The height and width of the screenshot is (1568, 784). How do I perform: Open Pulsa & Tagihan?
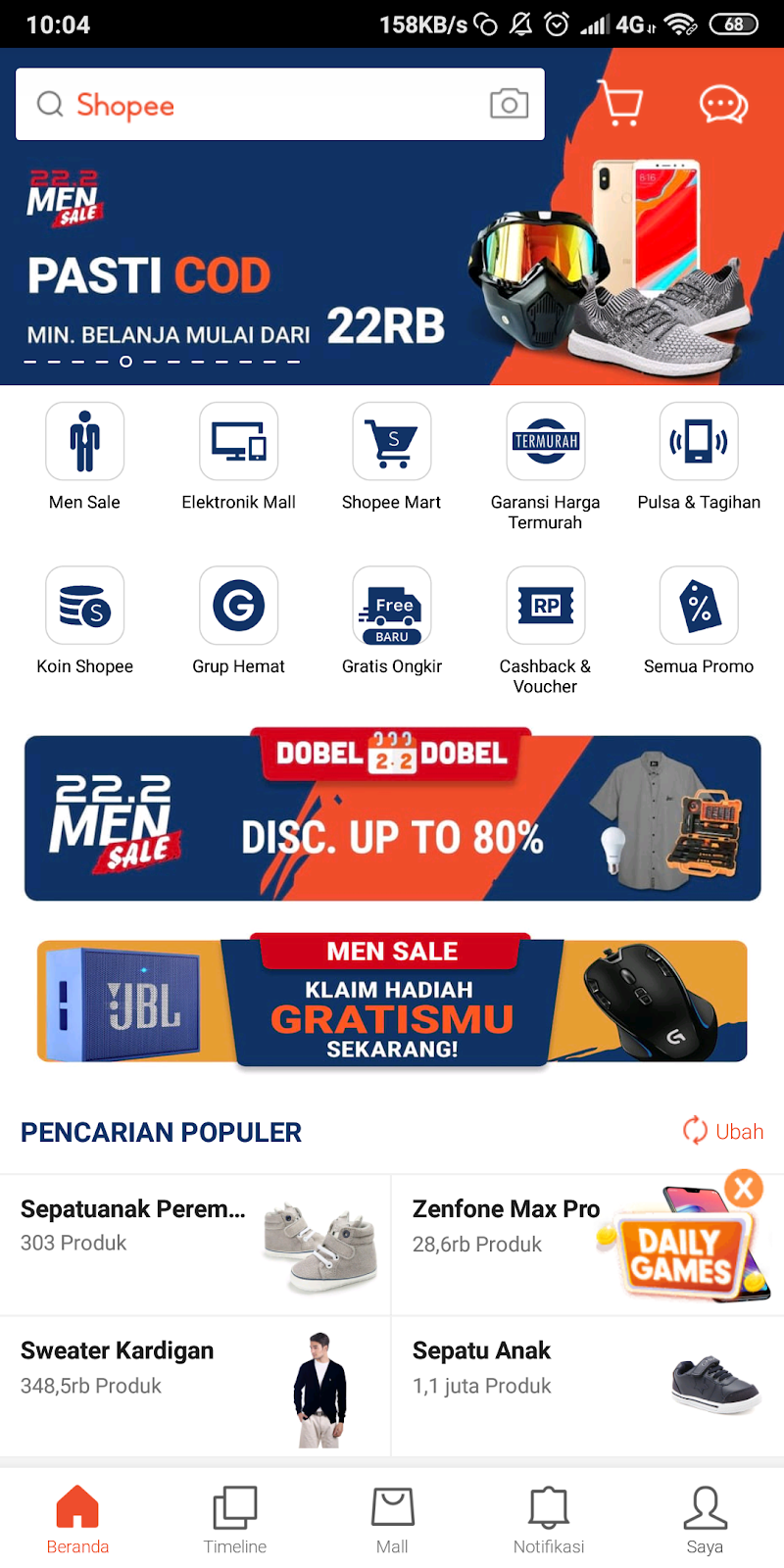pyautogui.click(x=699, y=457)
